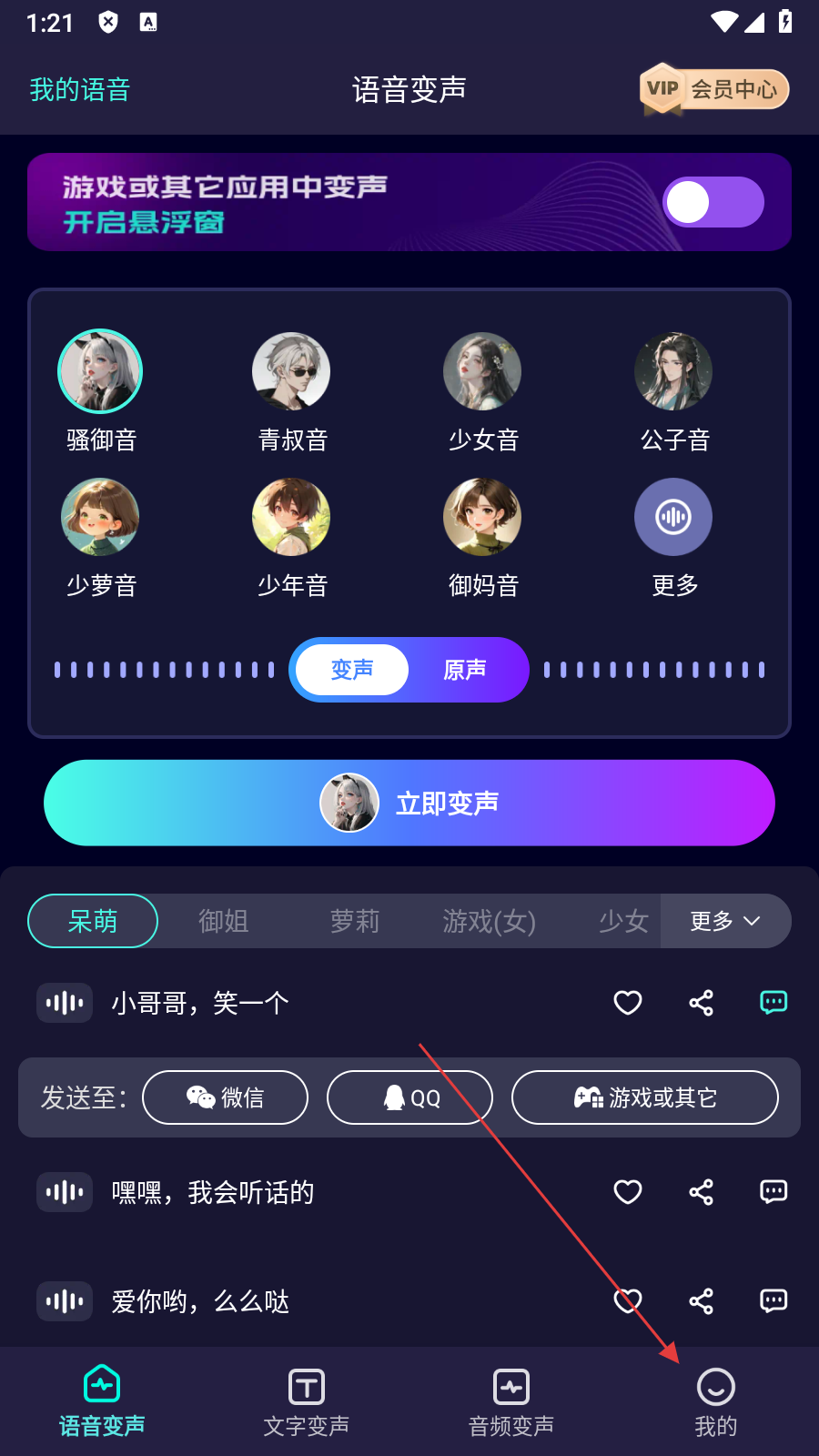Open the VIP 会员中心
The width and height of the screenshot is (819, 1456).
(715, 89)
